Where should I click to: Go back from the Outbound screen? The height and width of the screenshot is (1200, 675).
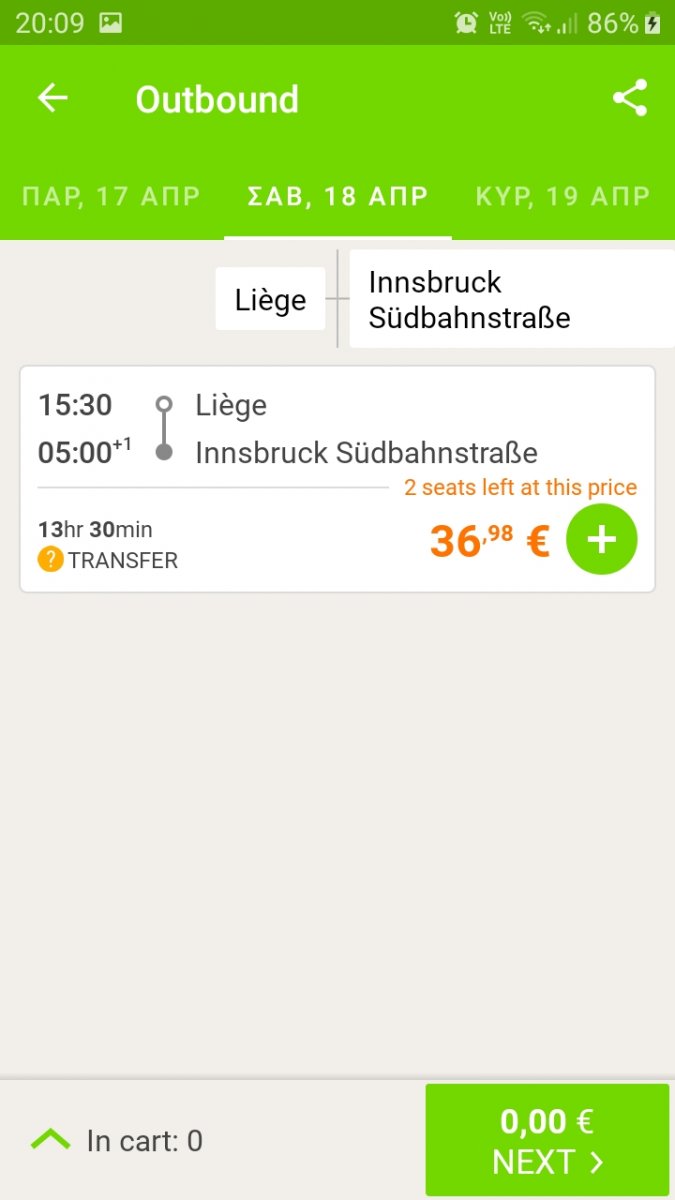tap(52, 98)
